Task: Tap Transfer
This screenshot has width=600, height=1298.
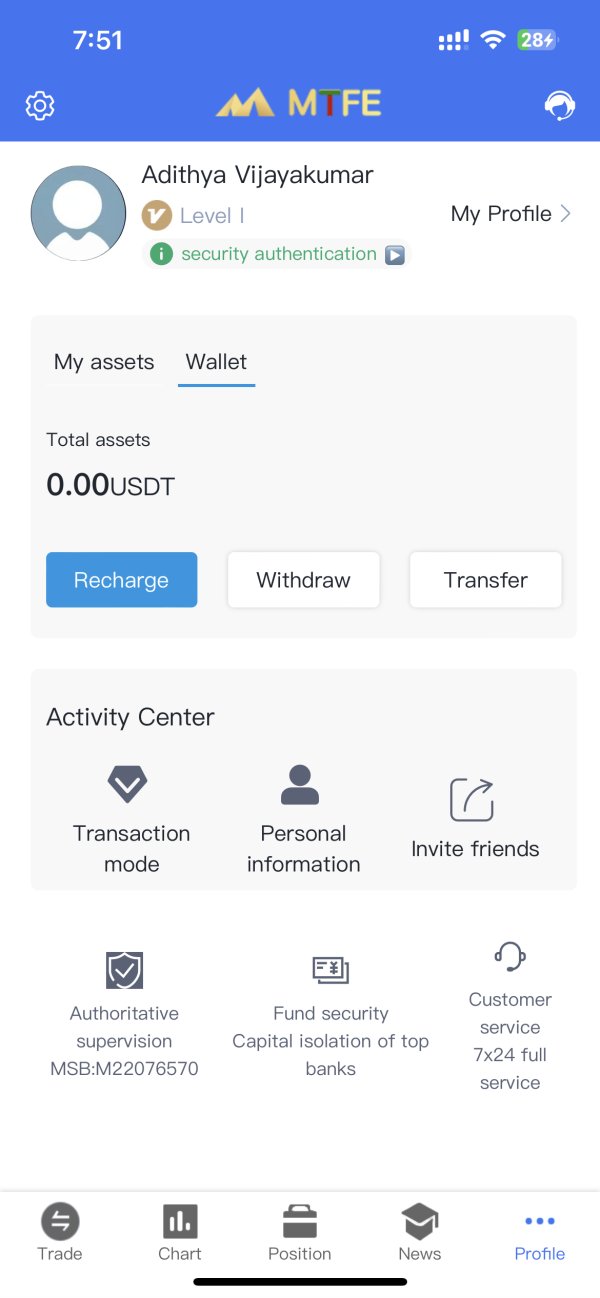Action: [485, 580]
